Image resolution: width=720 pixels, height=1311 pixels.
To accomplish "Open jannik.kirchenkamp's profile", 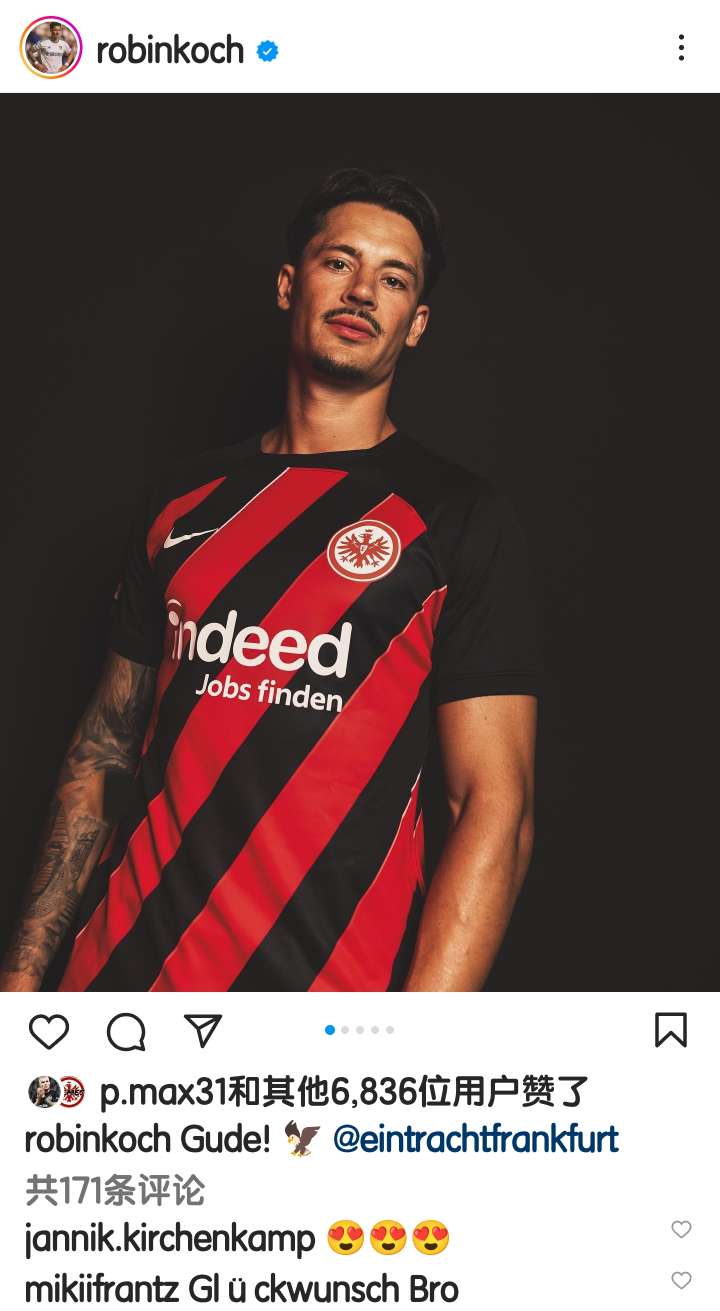I will tap(170, 1240).
